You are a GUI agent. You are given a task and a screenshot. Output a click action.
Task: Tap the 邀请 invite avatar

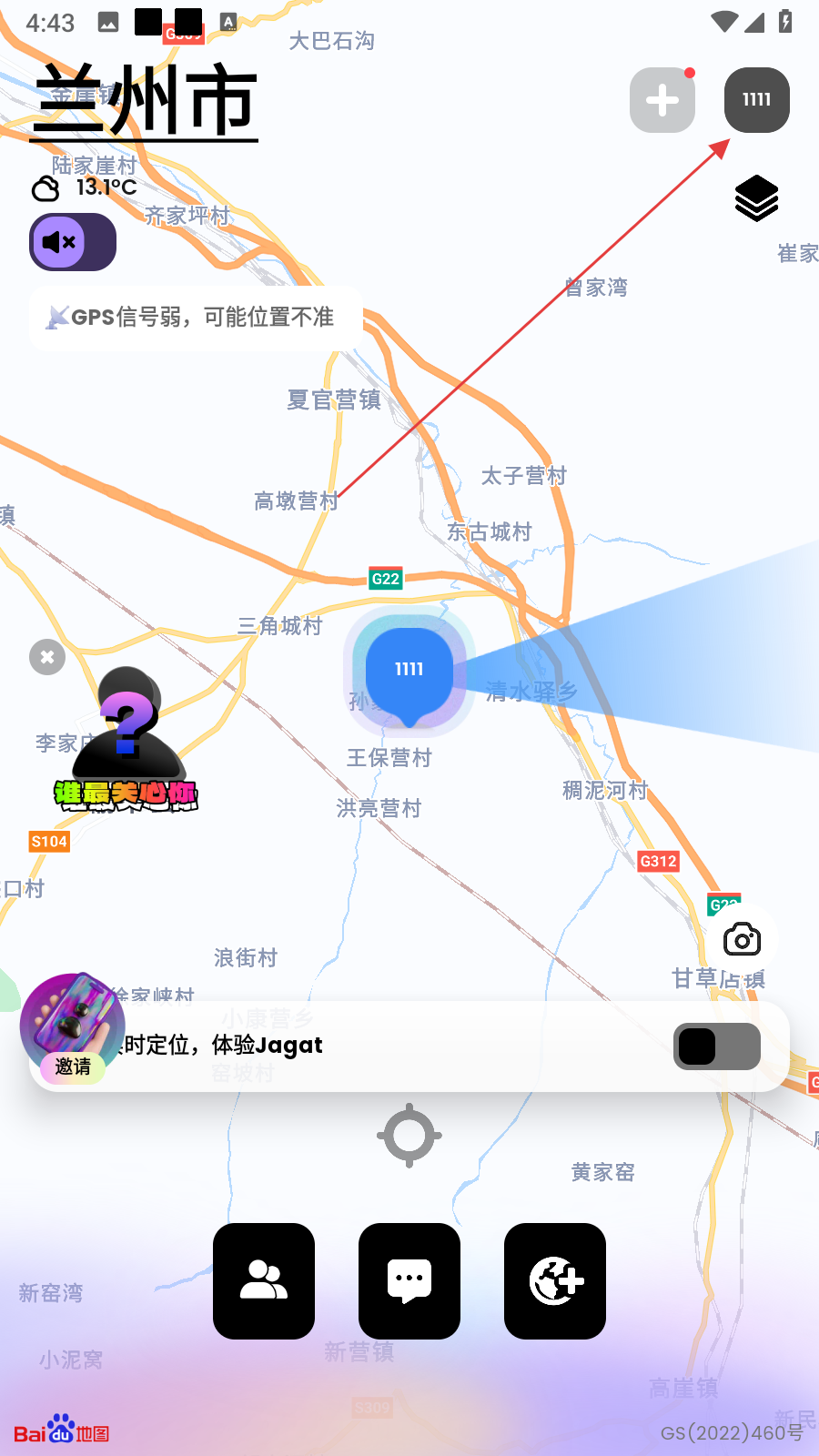click(x=73, y=1028)
